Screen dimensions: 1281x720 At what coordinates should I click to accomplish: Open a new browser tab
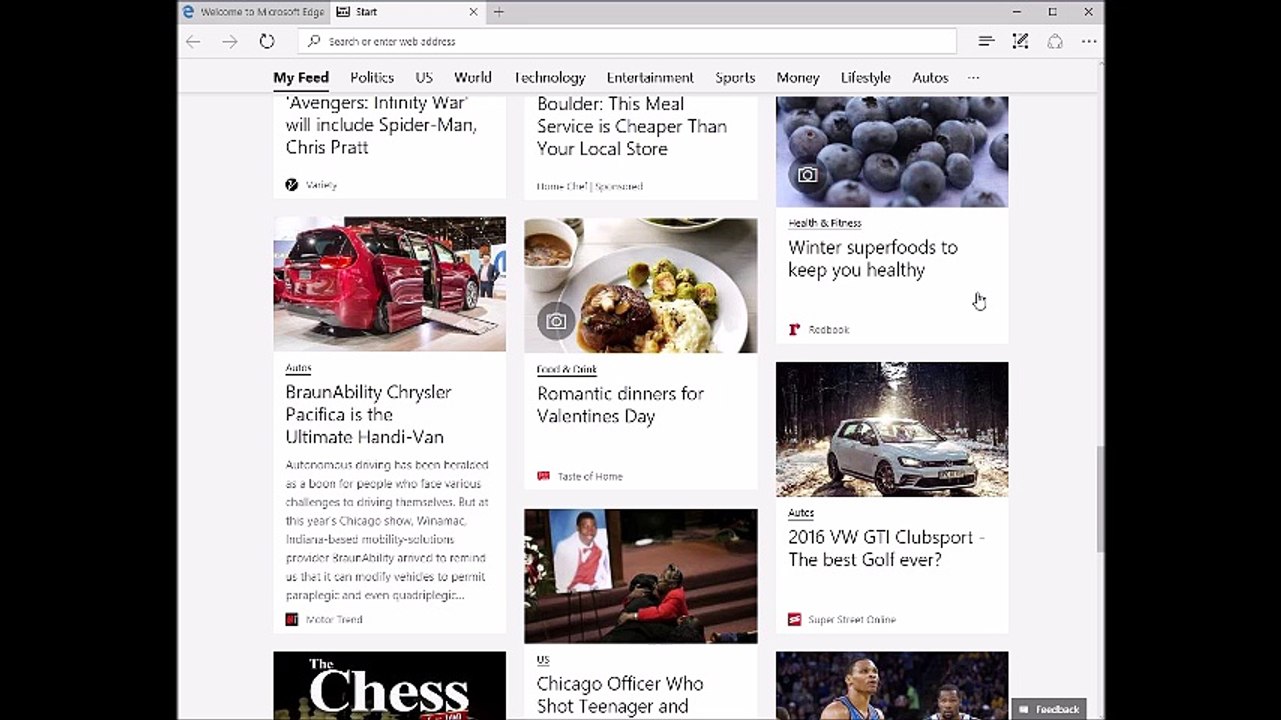coord(499,12)
